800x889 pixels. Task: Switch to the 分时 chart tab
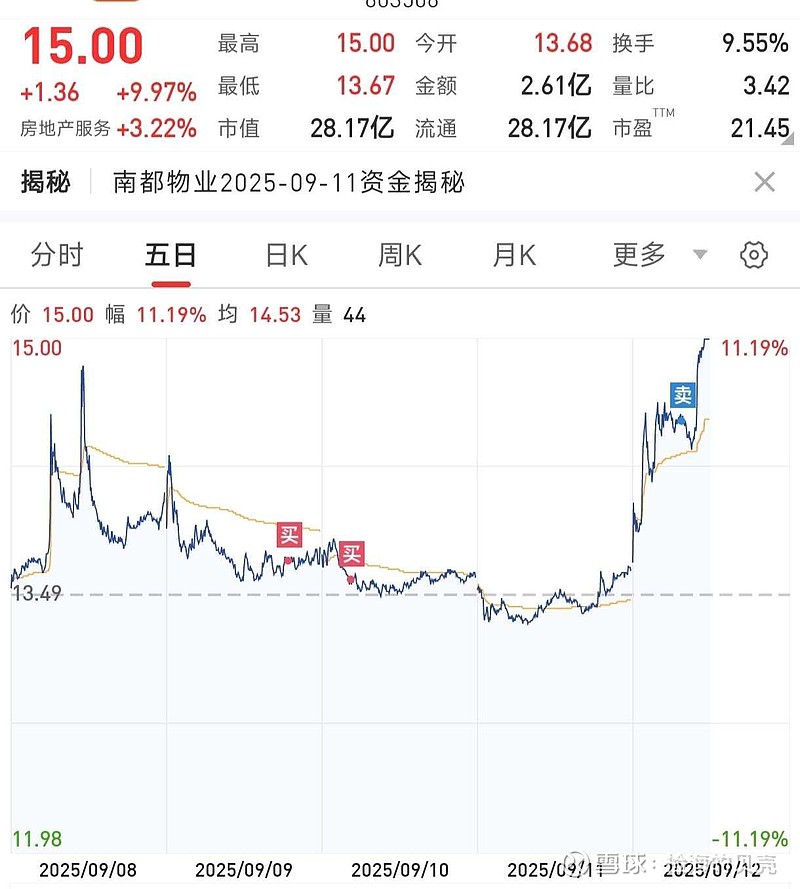pos(57,255)
